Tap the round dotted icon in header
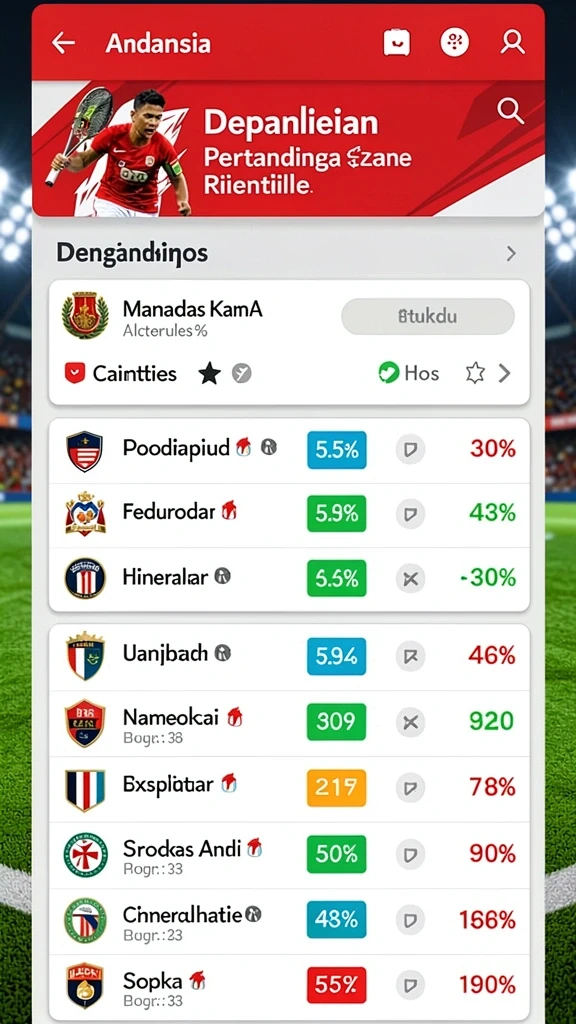 455,43
